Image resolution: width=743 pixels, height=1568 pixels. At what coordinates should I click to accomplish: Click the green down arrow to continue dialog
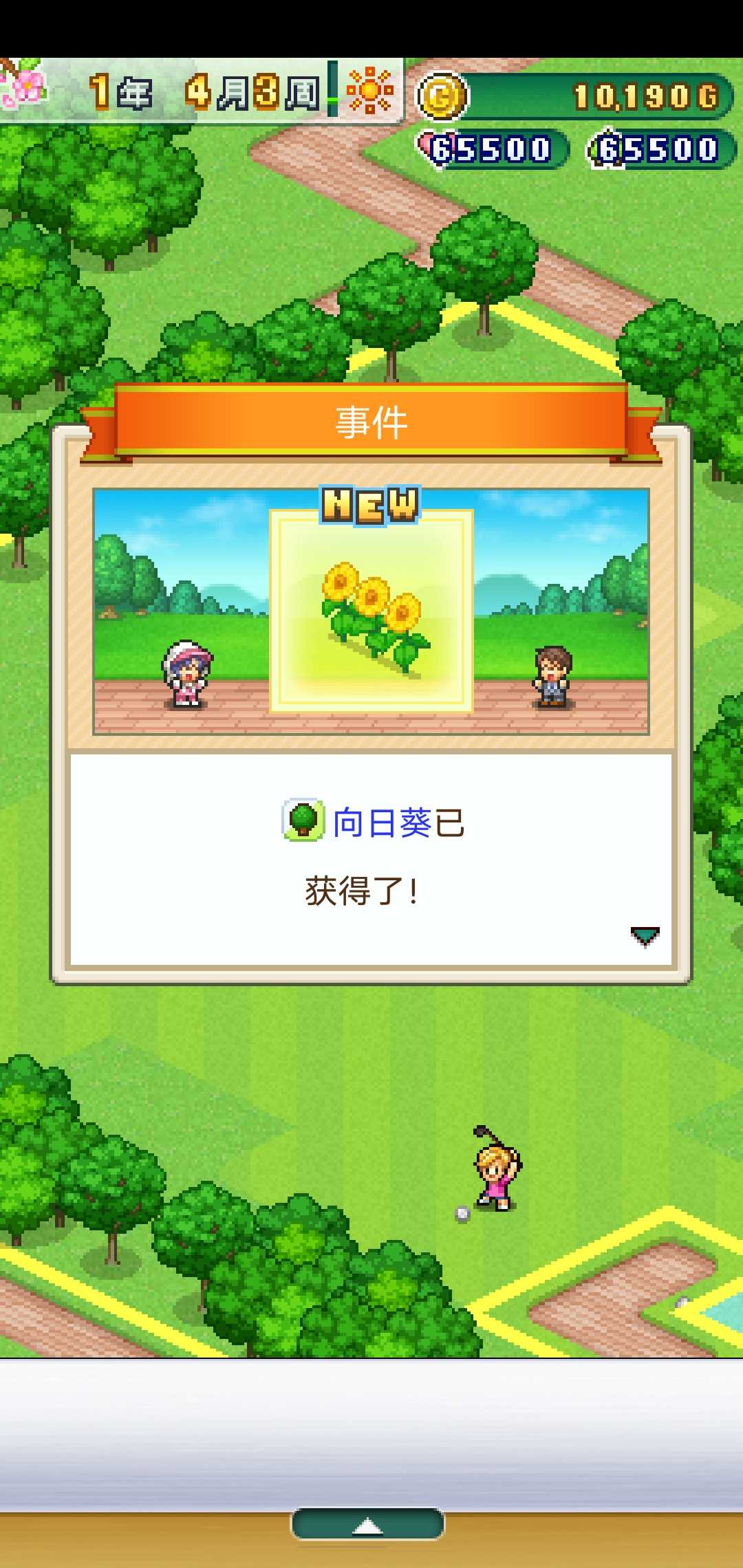click(643, 934)
